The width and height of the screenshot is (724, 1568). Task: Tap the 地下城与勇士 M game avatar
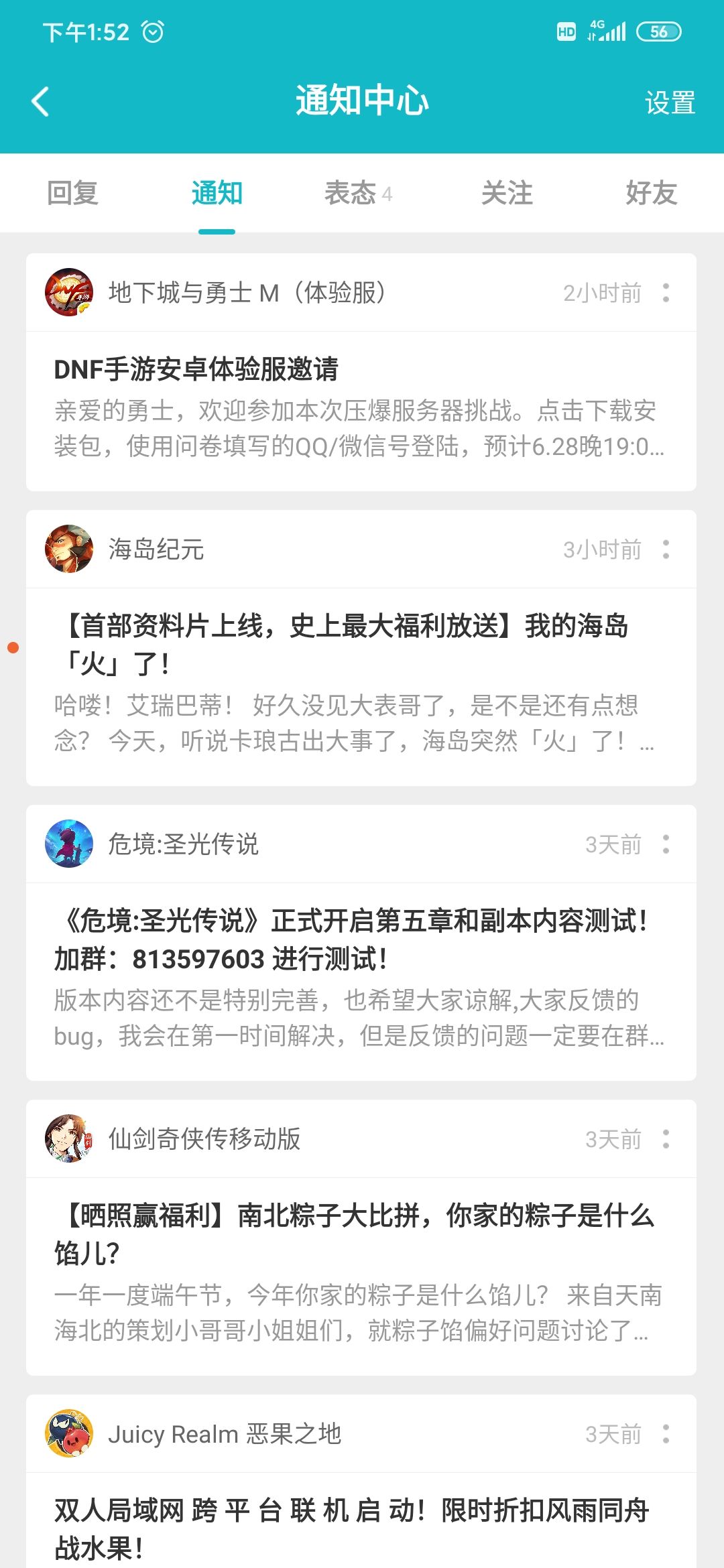point(69,293)
